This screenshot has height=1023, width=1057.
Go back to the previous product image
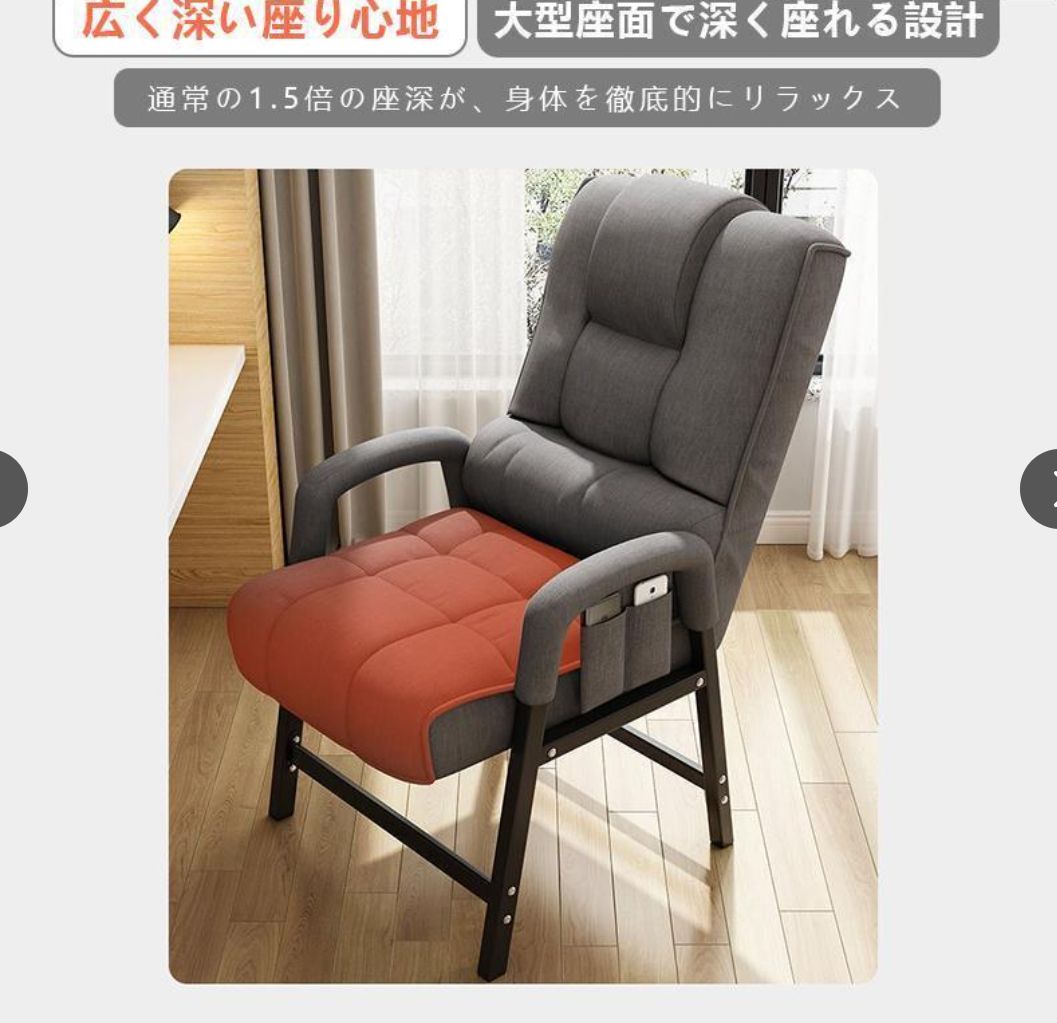click(10, 490)
